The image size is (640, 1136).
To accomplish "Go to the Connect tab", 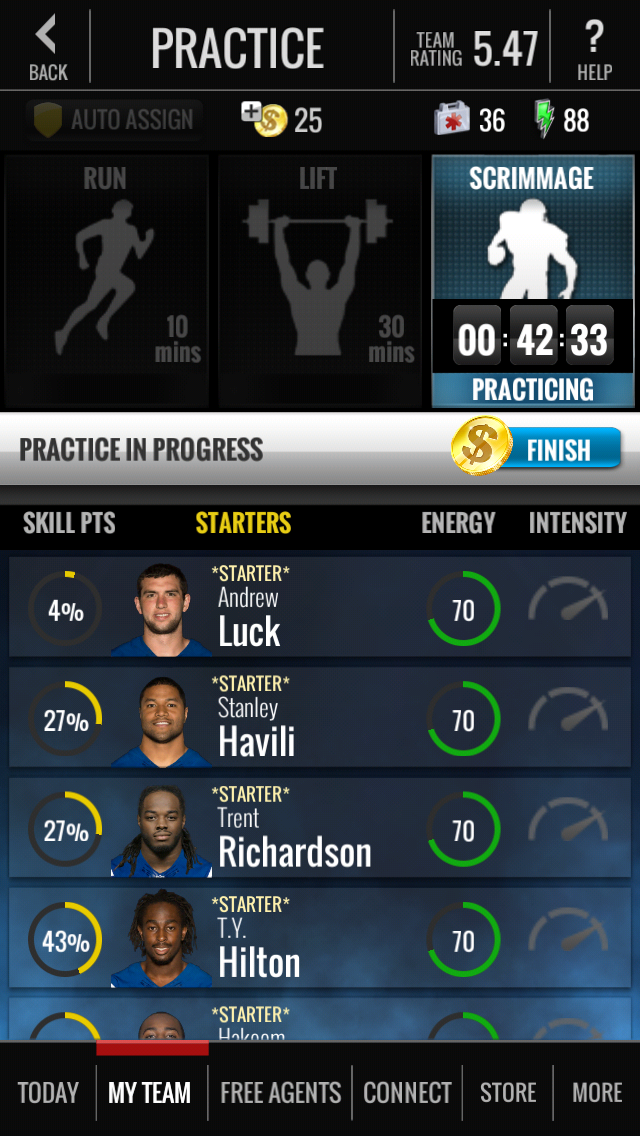I will click(407, 1092).
